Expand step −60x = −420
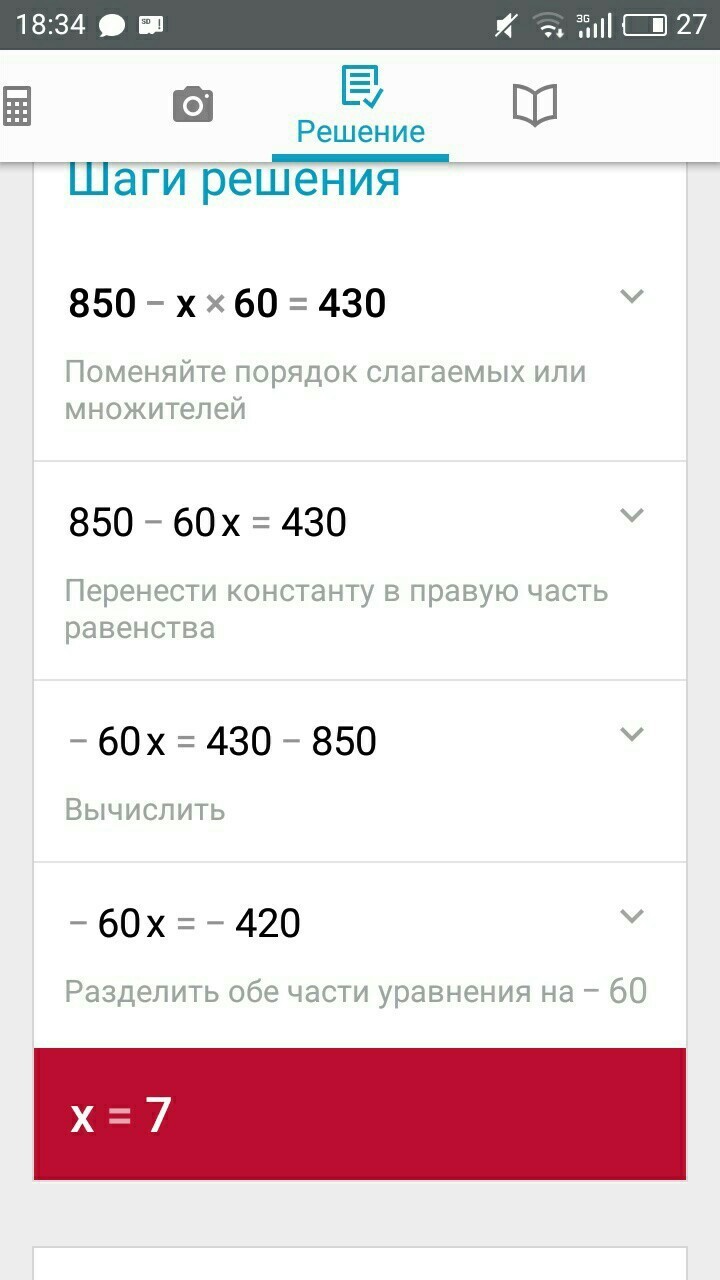Image resolution: width=720 pixels, height=1280 pixels. (631, 916)
